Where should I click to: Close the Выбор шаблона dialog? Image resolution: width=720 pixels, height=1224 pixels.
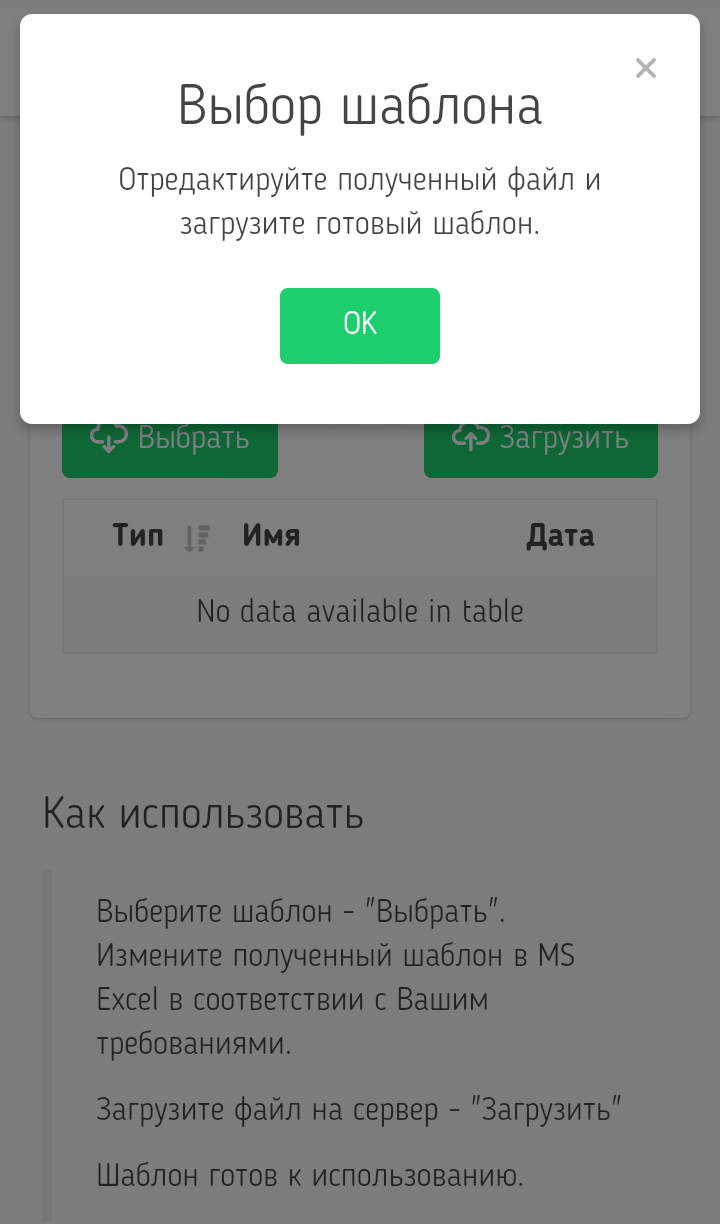point(646,68)
